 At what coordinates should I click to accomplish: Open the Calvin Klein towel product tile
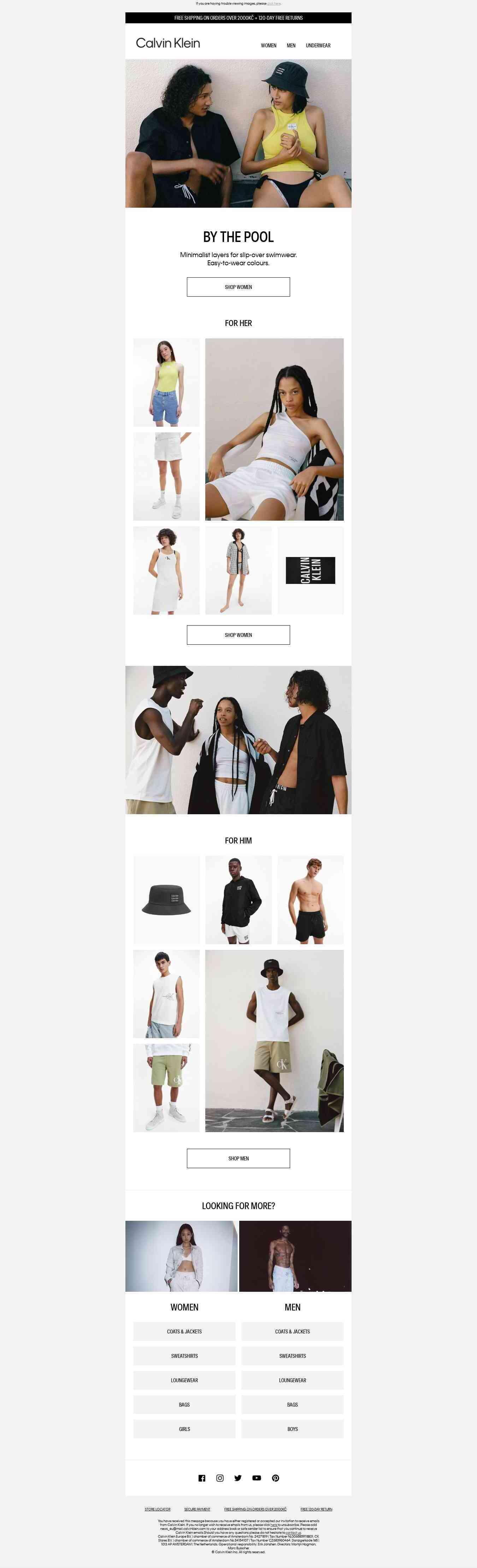click(x=311, y=570)
